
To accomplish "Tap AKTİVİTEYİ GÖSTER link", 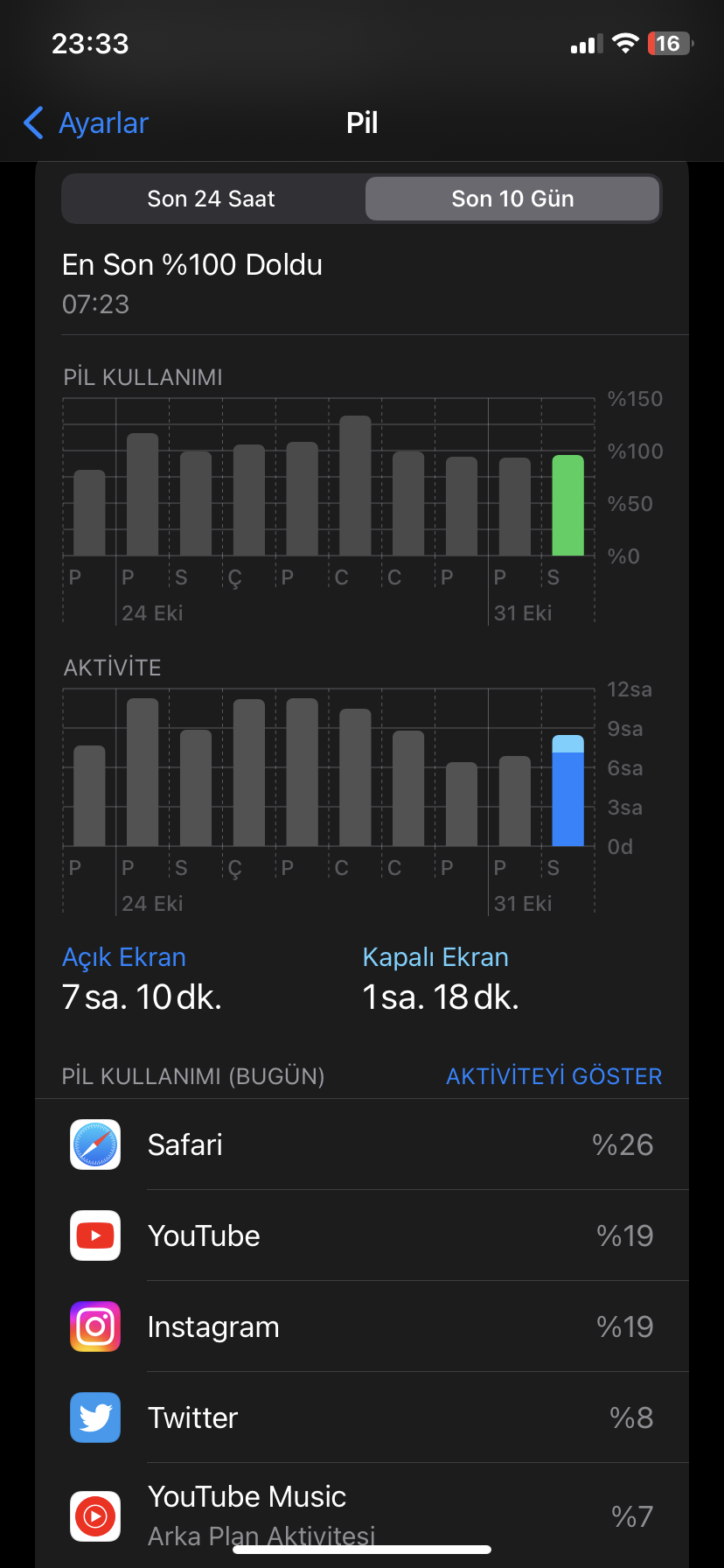I will (553, 1076).
